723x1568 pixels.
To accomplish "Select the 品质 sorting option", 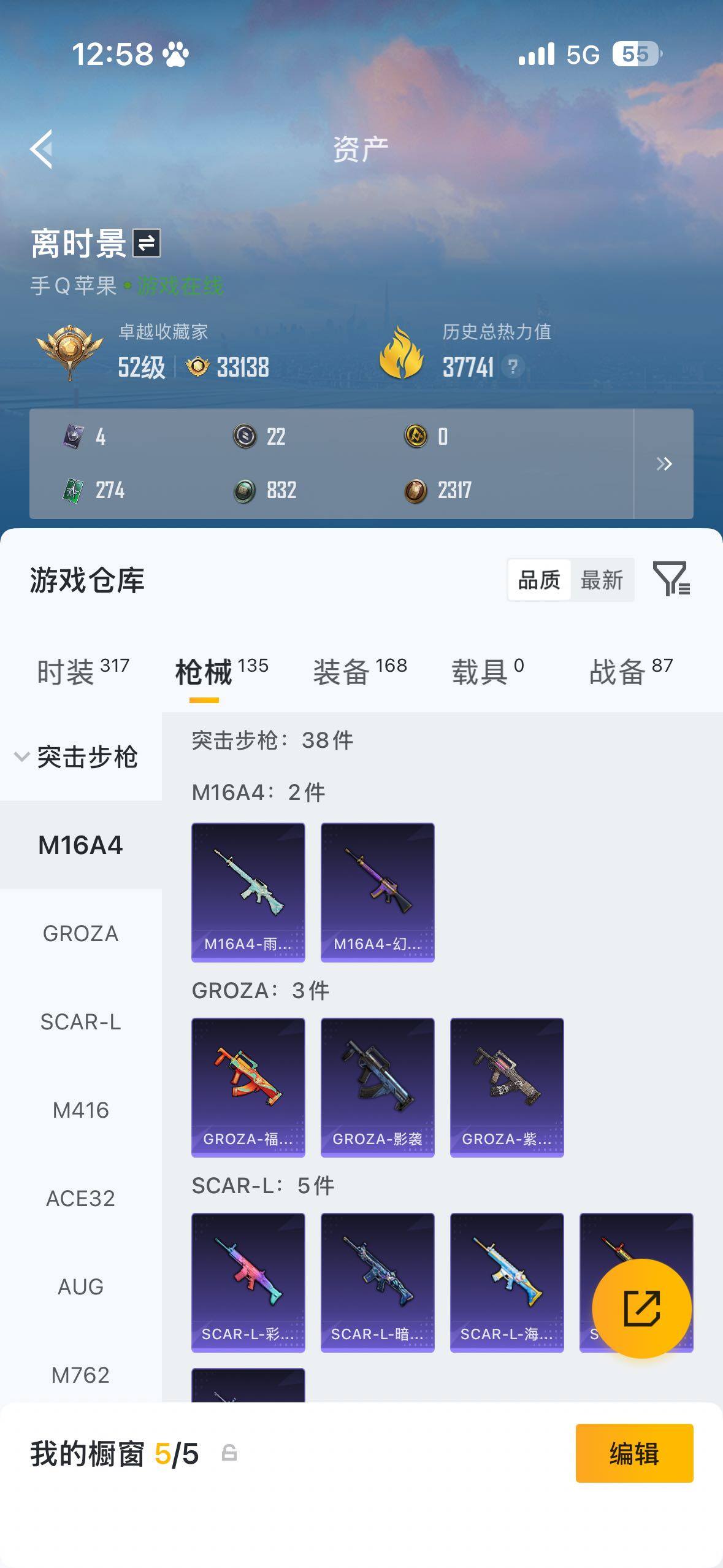I will tap(540, 579).
